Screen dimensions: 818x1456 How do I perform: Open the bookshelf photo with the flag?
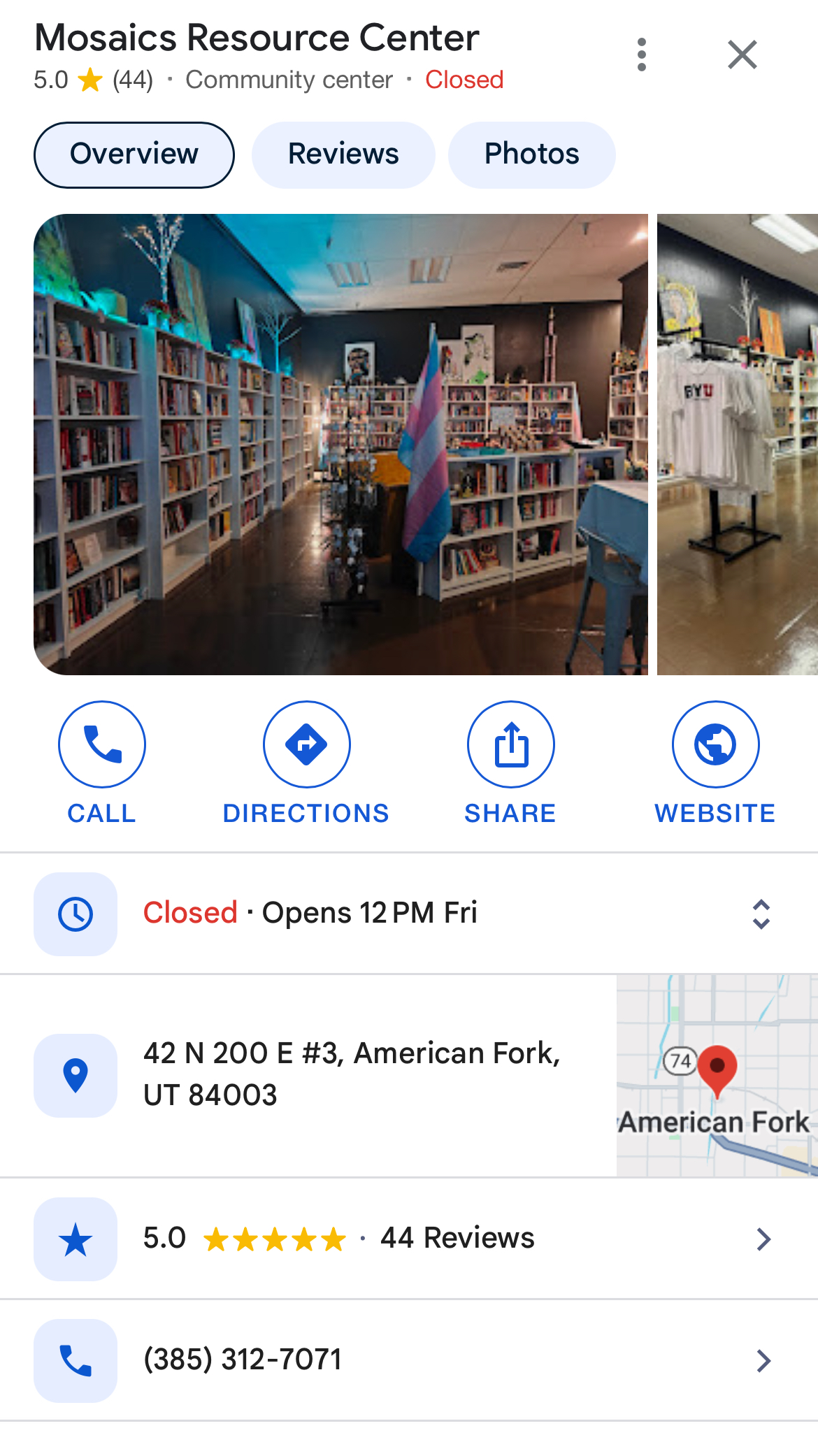(340, 444)
